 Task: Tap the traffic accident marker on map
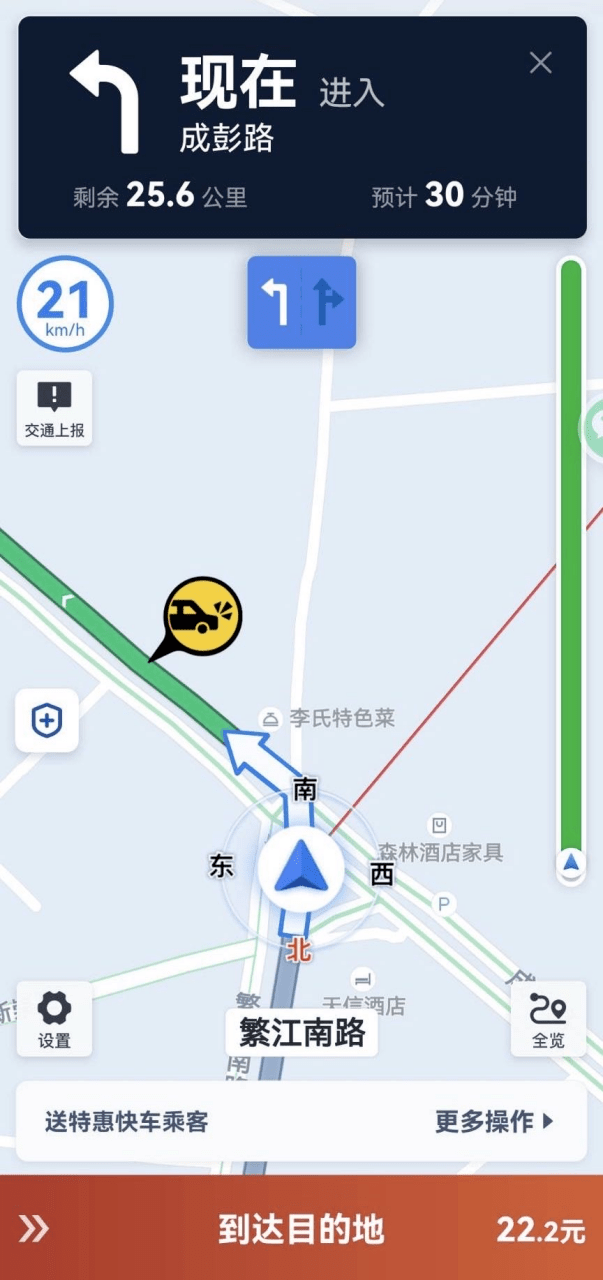click(202, 618)
